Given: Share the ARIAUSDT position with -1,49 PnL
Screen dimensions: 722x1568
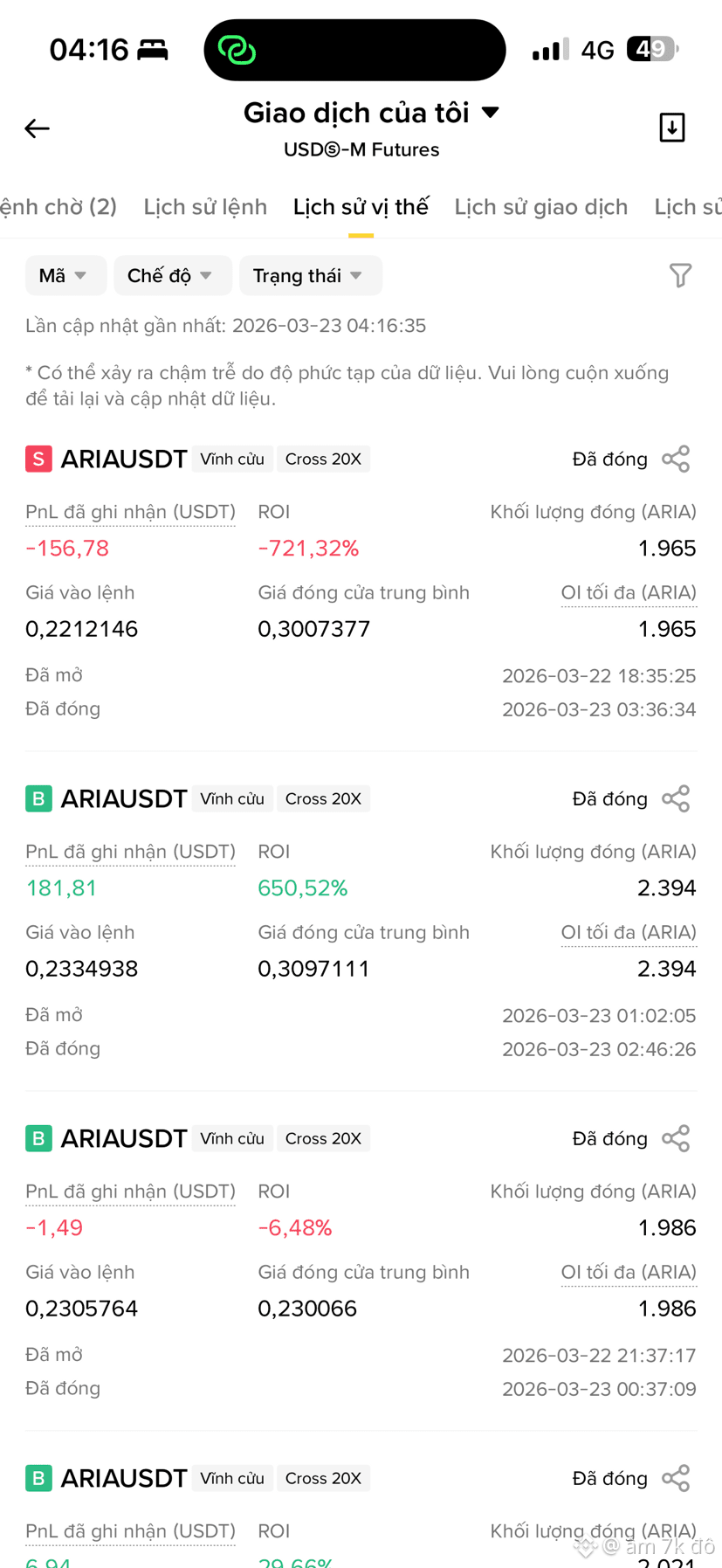Looking at the screenshot, I should (676, 1139).
